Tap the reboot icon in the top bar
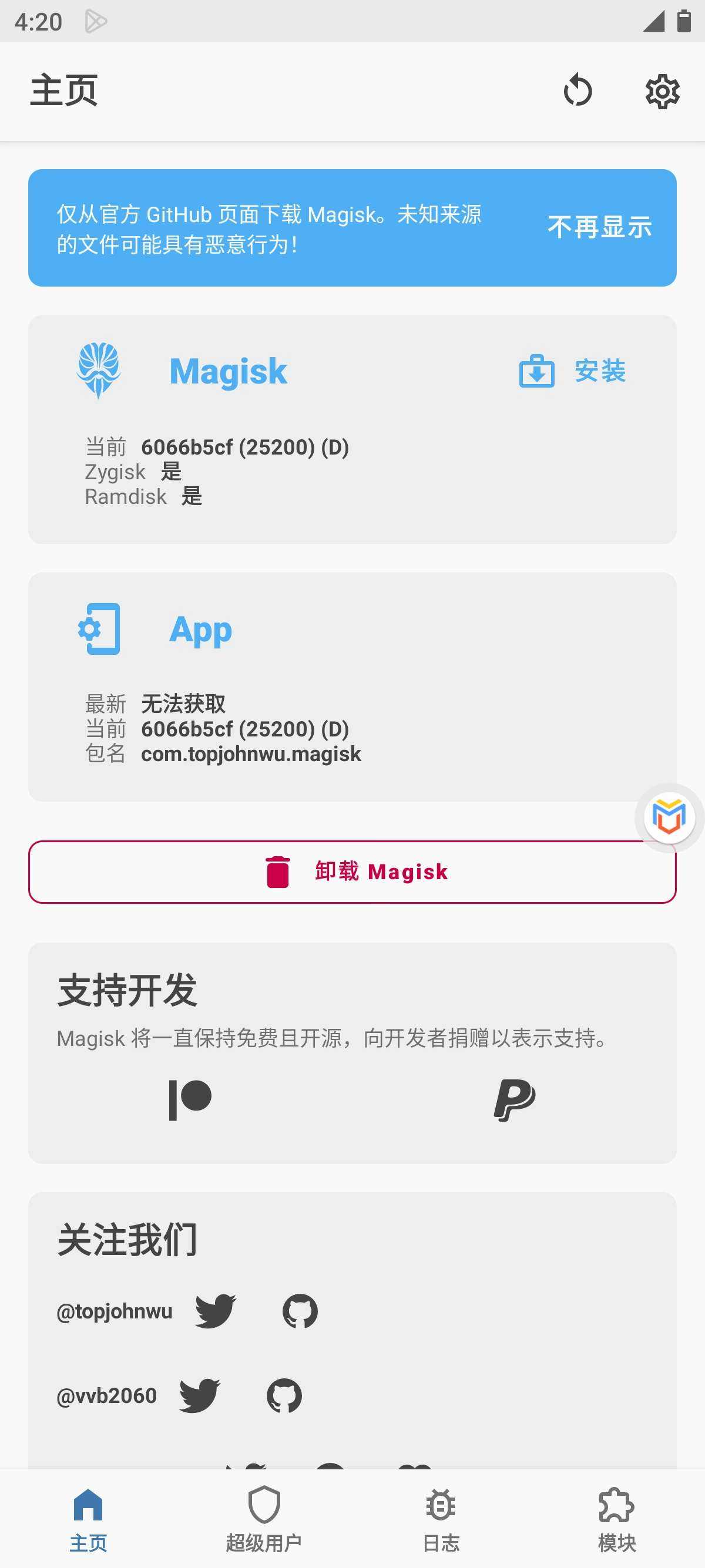 (577, 91)
